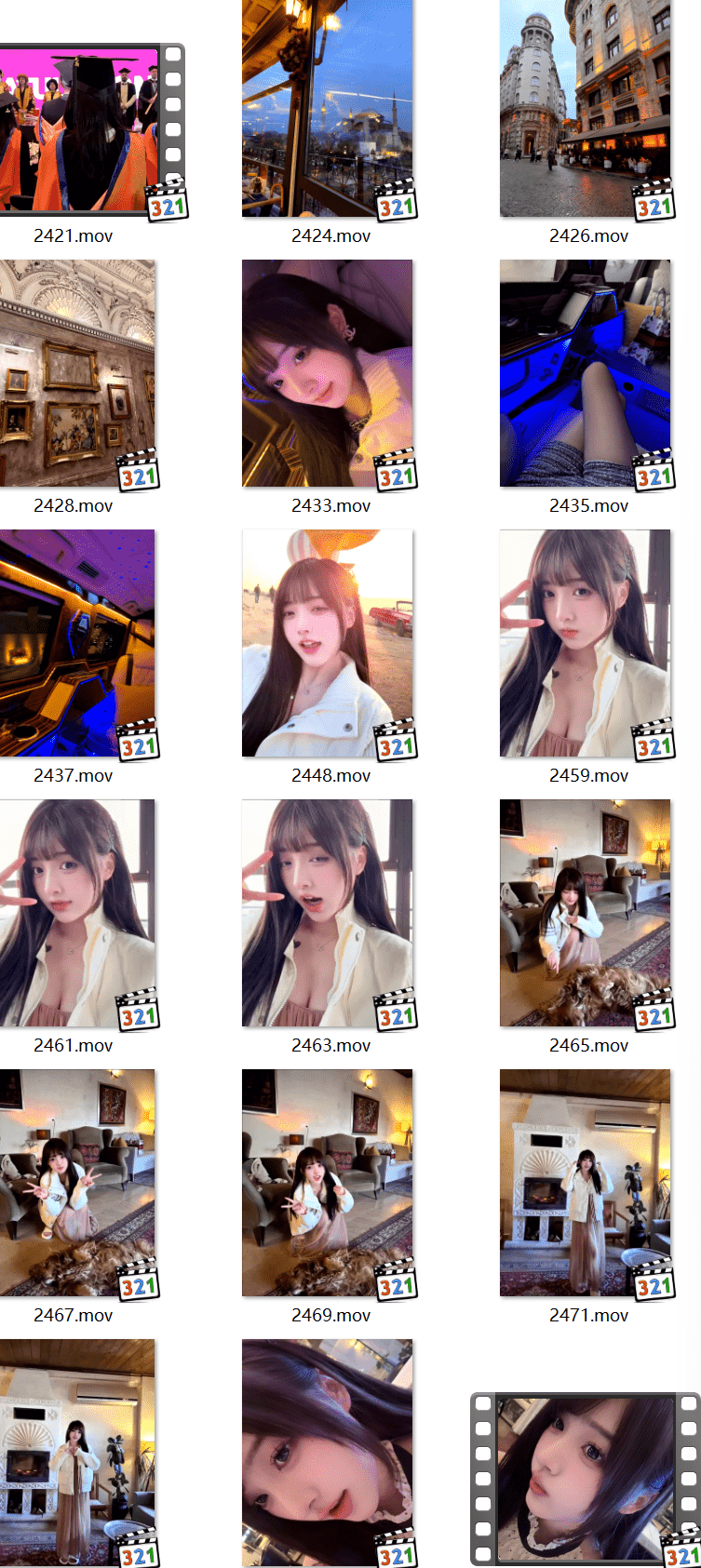Screen dimensions: 701x1568
Task: Open the video named 2426.mov
Action: pos(585,110)
